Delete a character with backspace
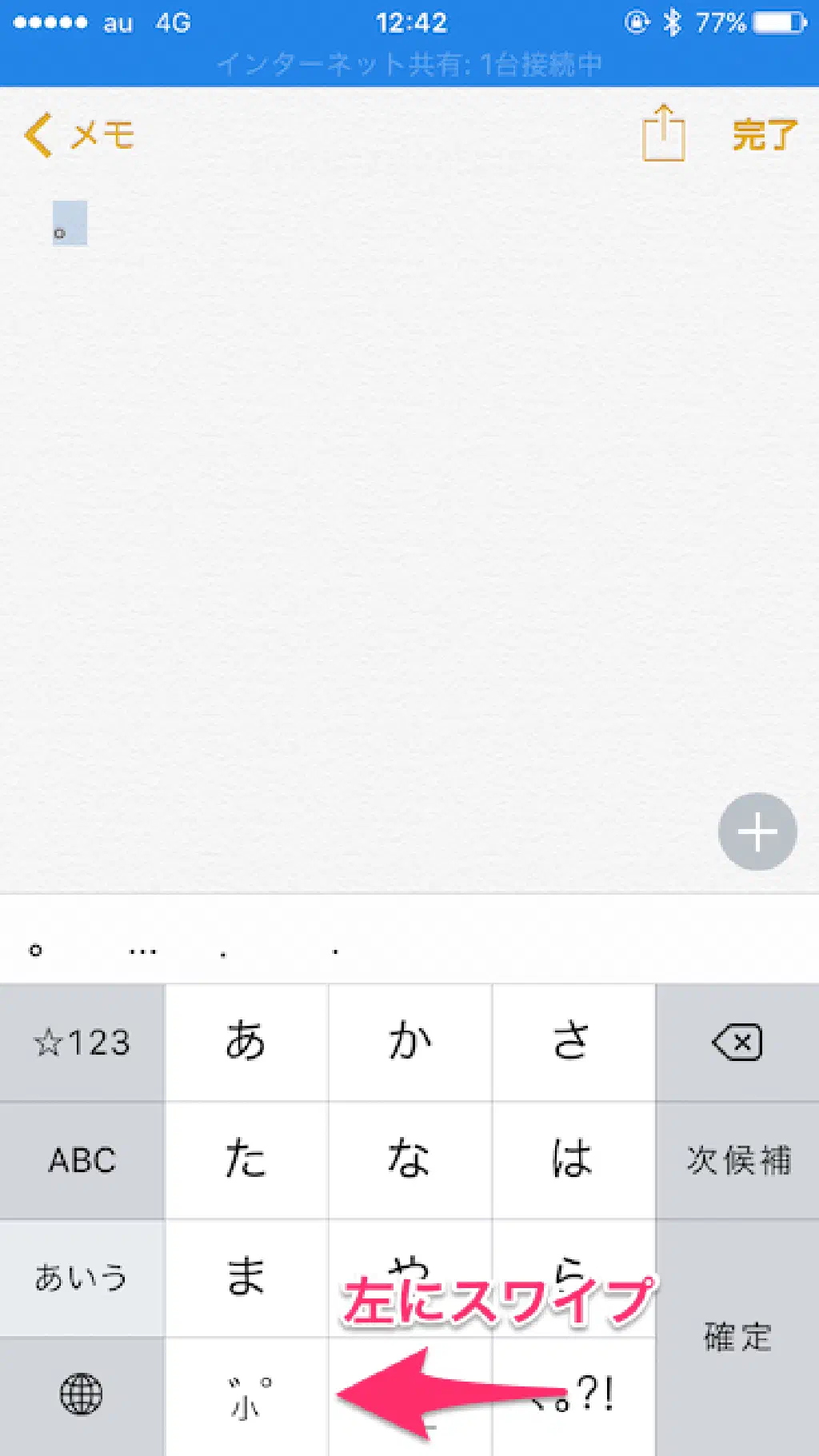Image resolution: width=819 pixels, height=1456 pixels. [737, 1043]
